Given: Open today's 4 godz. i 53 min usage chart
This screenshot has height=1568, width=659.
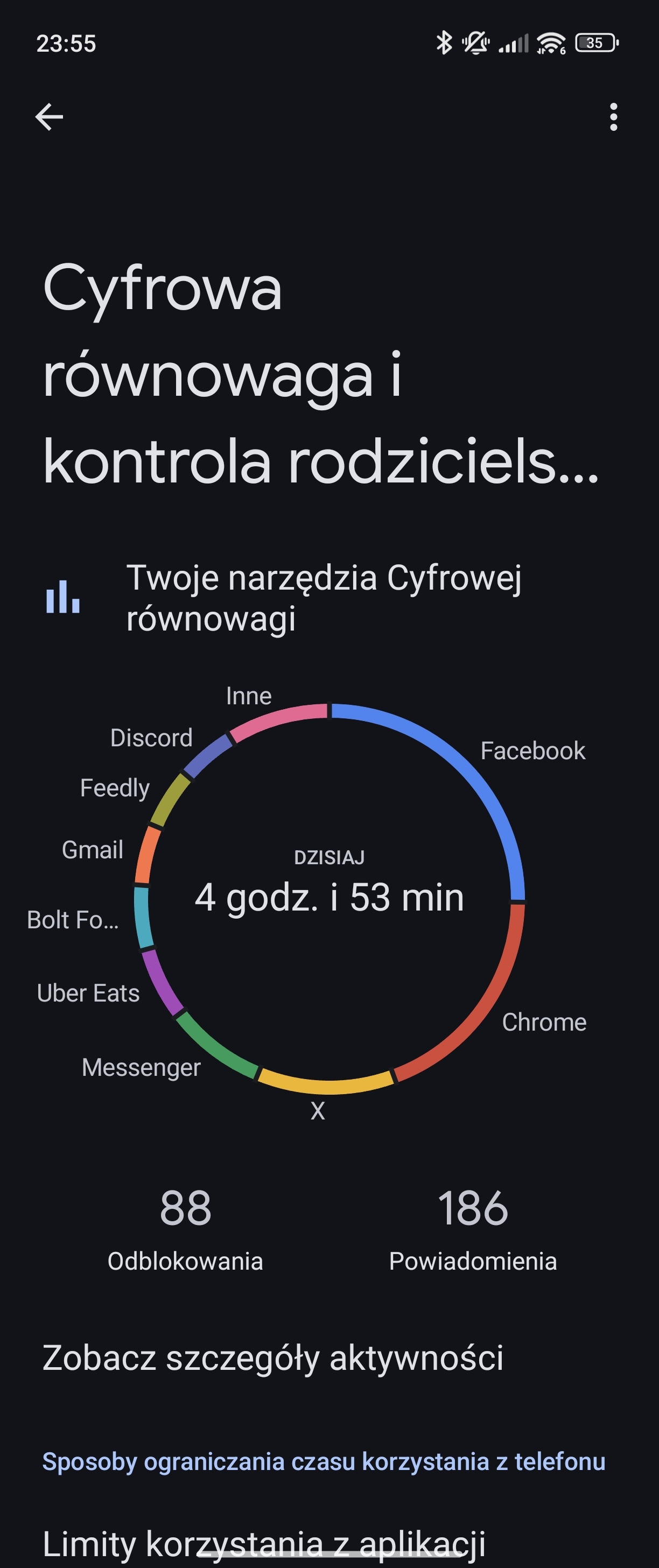Looking at the screenshot, I should point(329,897).
